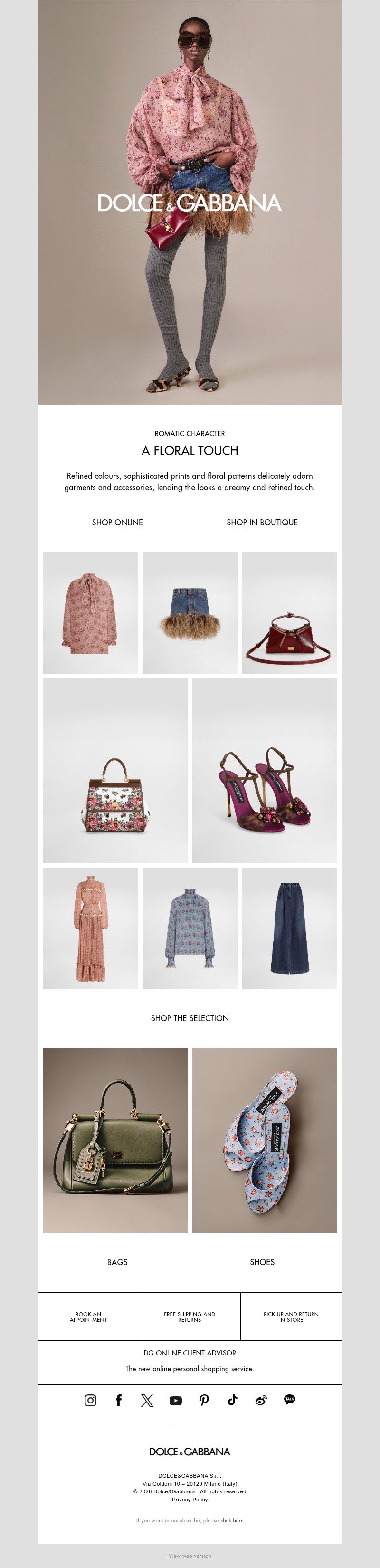Image resolution: width=380 pixels, height=1568 pixels.
Task: Open the Shoes link
Action: tap(262, 1262)
